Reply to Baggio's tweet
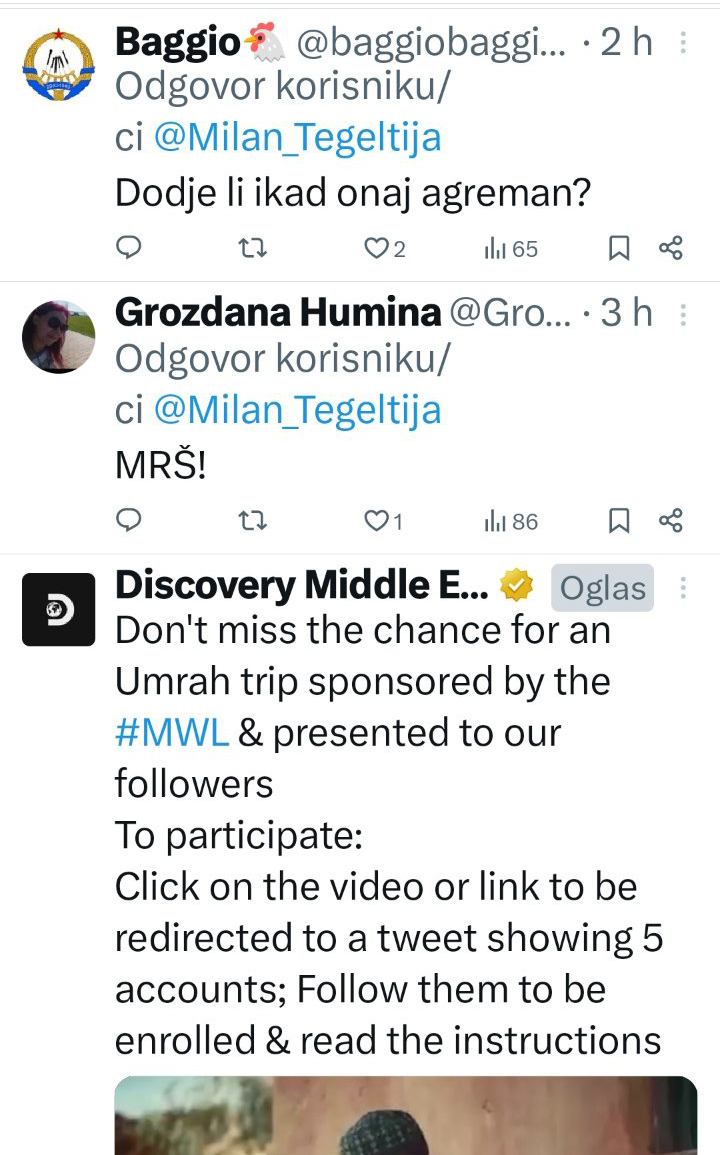The height and width of the screenshot is (1155, 720). (129, 248)
